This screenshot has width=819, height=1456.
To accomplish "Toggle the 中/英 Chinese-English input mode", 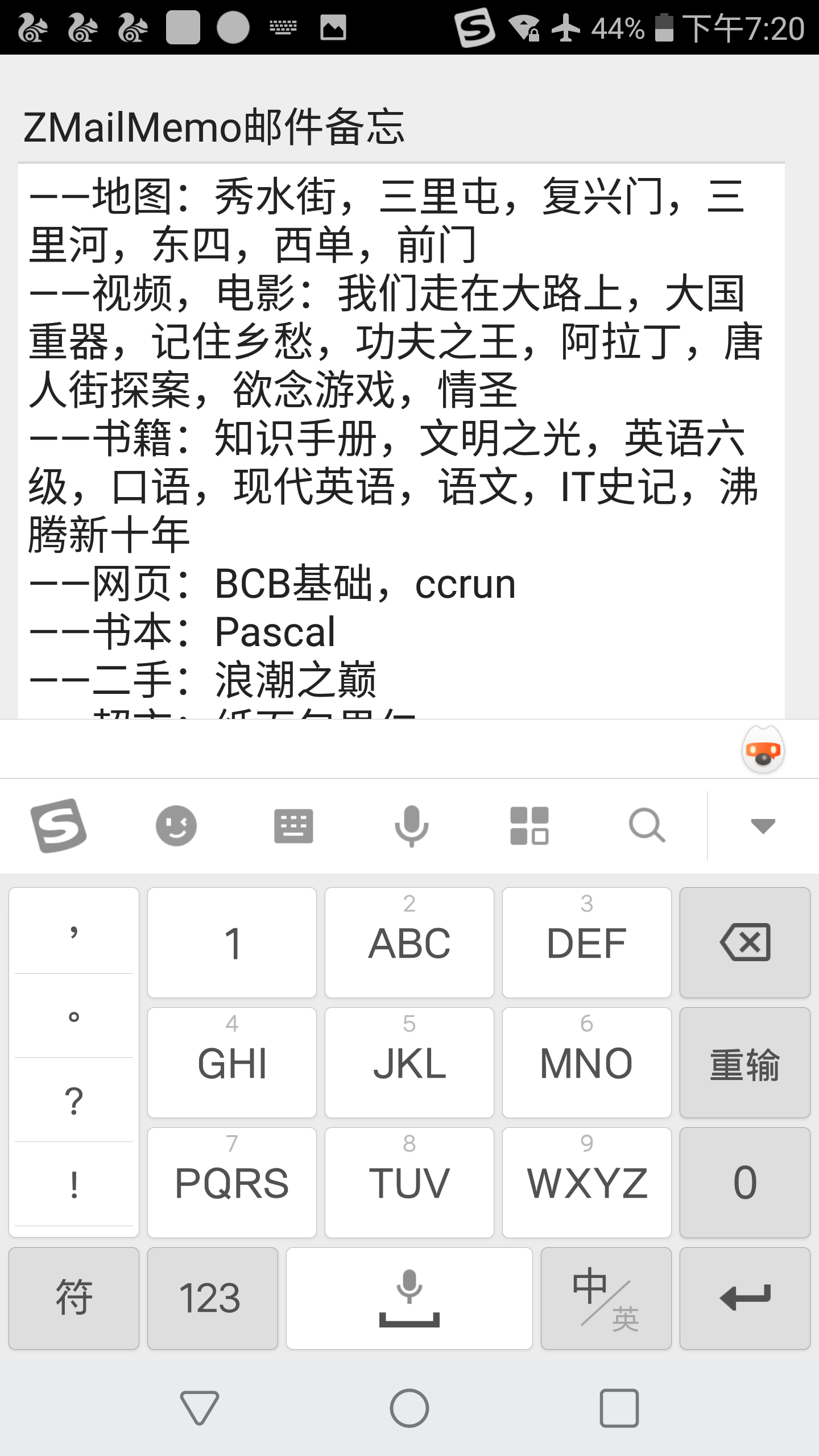I will [606, 1298].
